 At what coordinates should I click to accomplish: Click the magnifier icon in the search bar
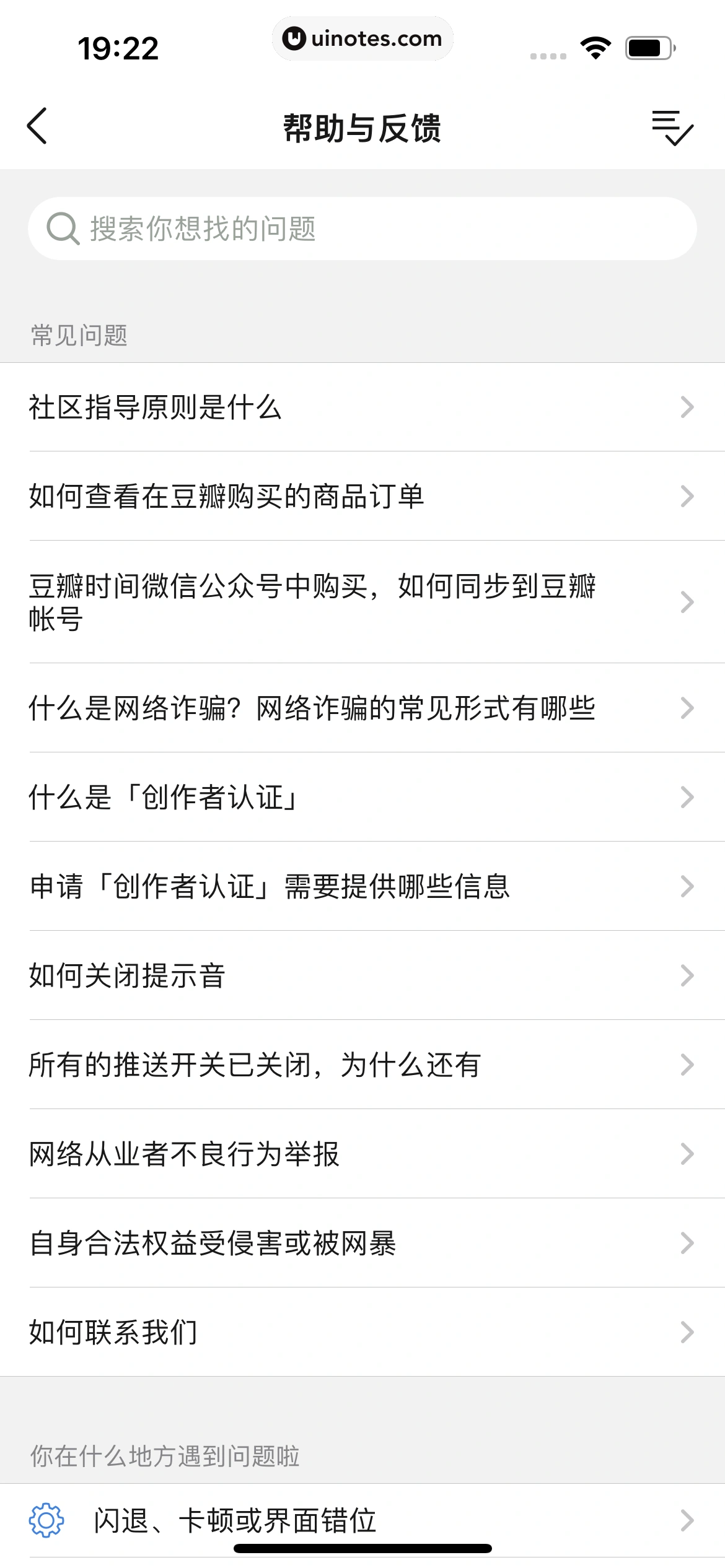[x=63, y=228]
